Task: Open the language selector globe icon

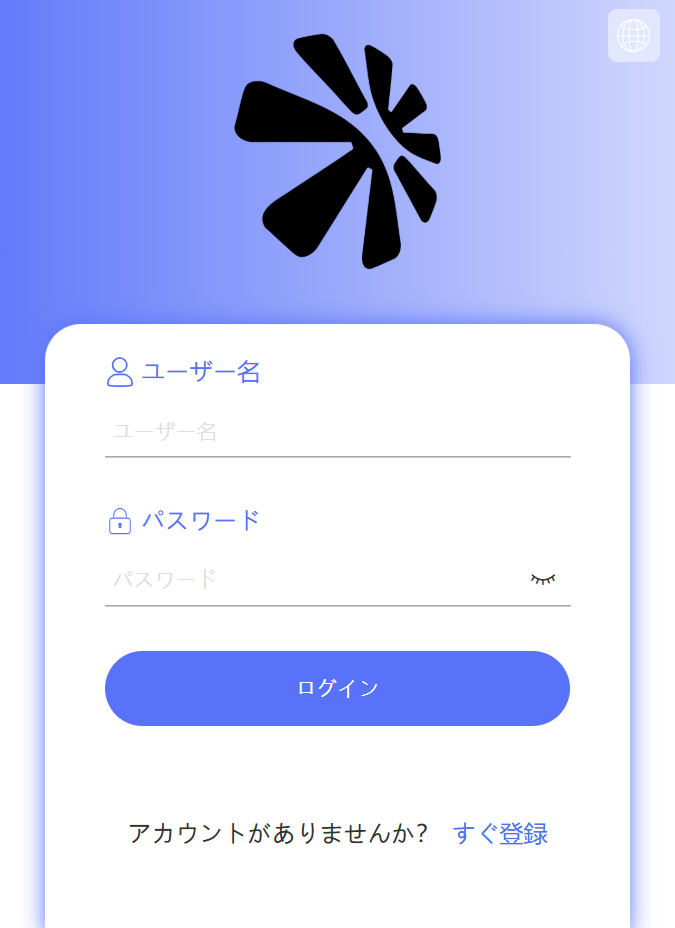Action: pyautogui.click(x=633, y=36)
